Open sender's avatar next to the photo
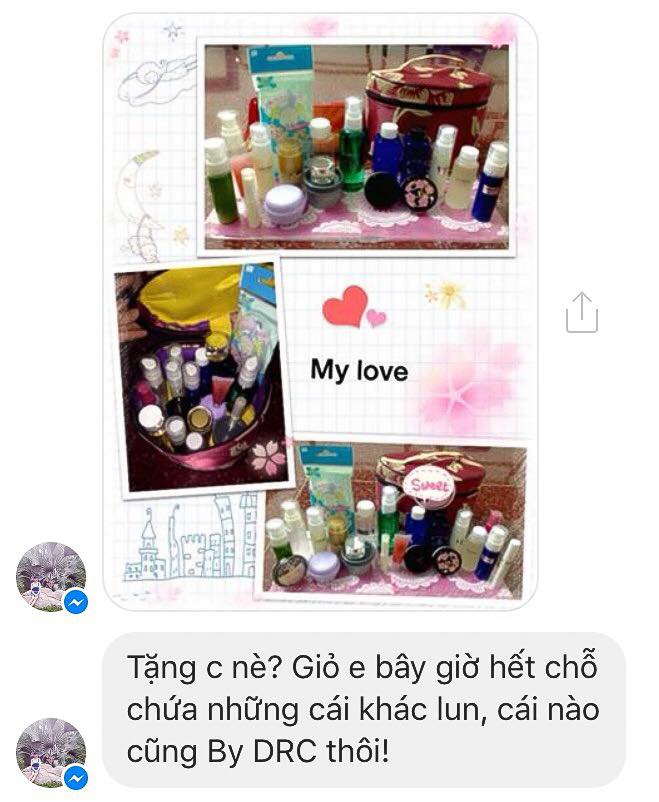Viewport: 659px width, 802px height. pos(50,577)
